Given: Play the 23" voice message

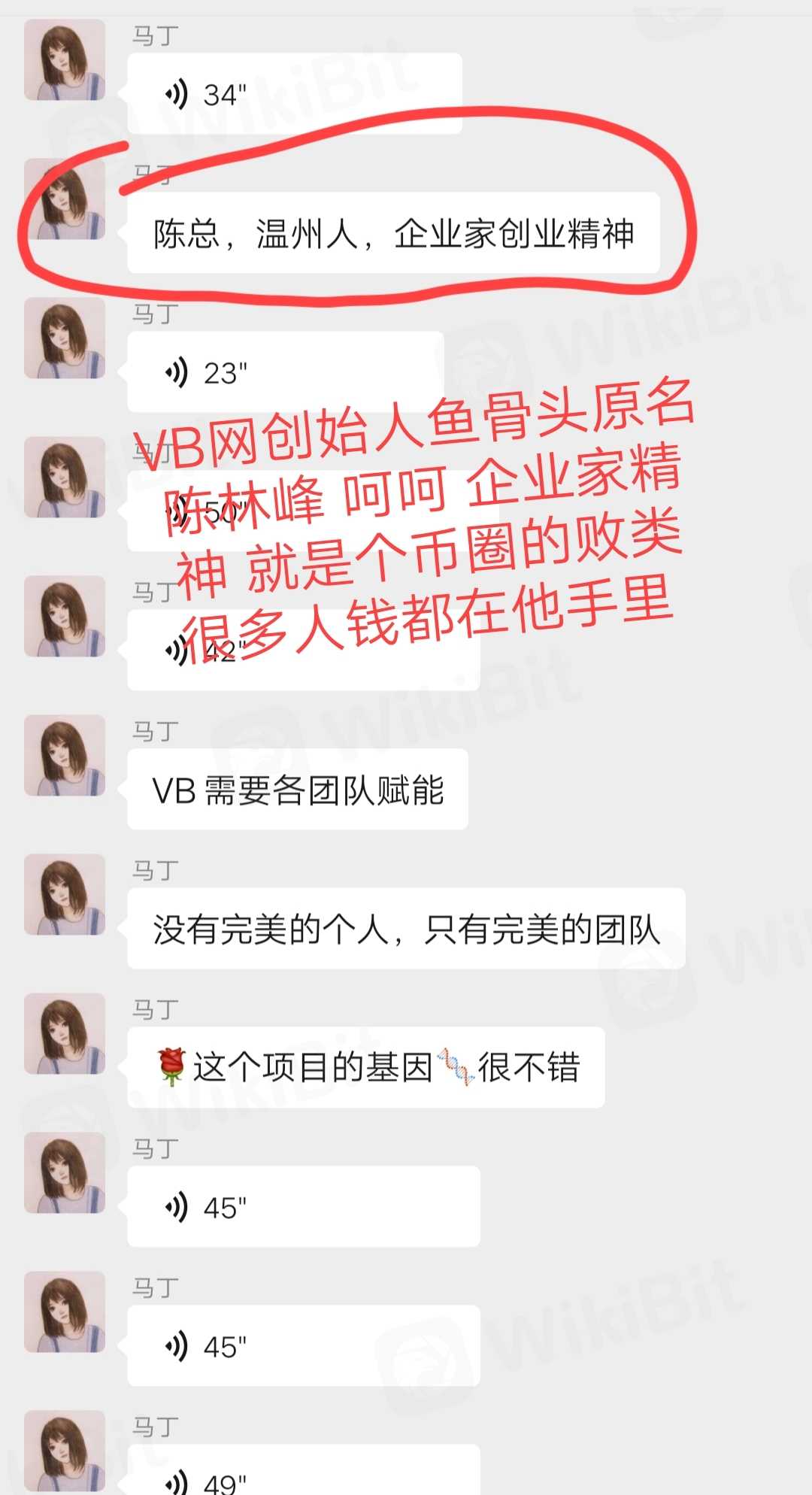Looking at the screenshot, I should 286,372.
